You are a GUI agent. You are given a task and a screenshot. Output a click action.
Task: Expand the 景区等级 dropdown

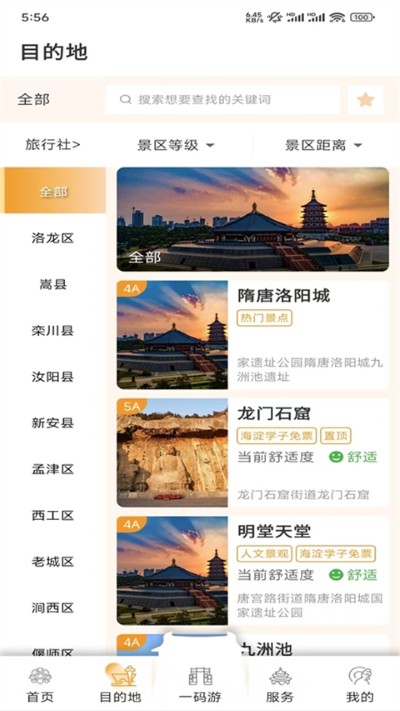(x=176, y=145)
